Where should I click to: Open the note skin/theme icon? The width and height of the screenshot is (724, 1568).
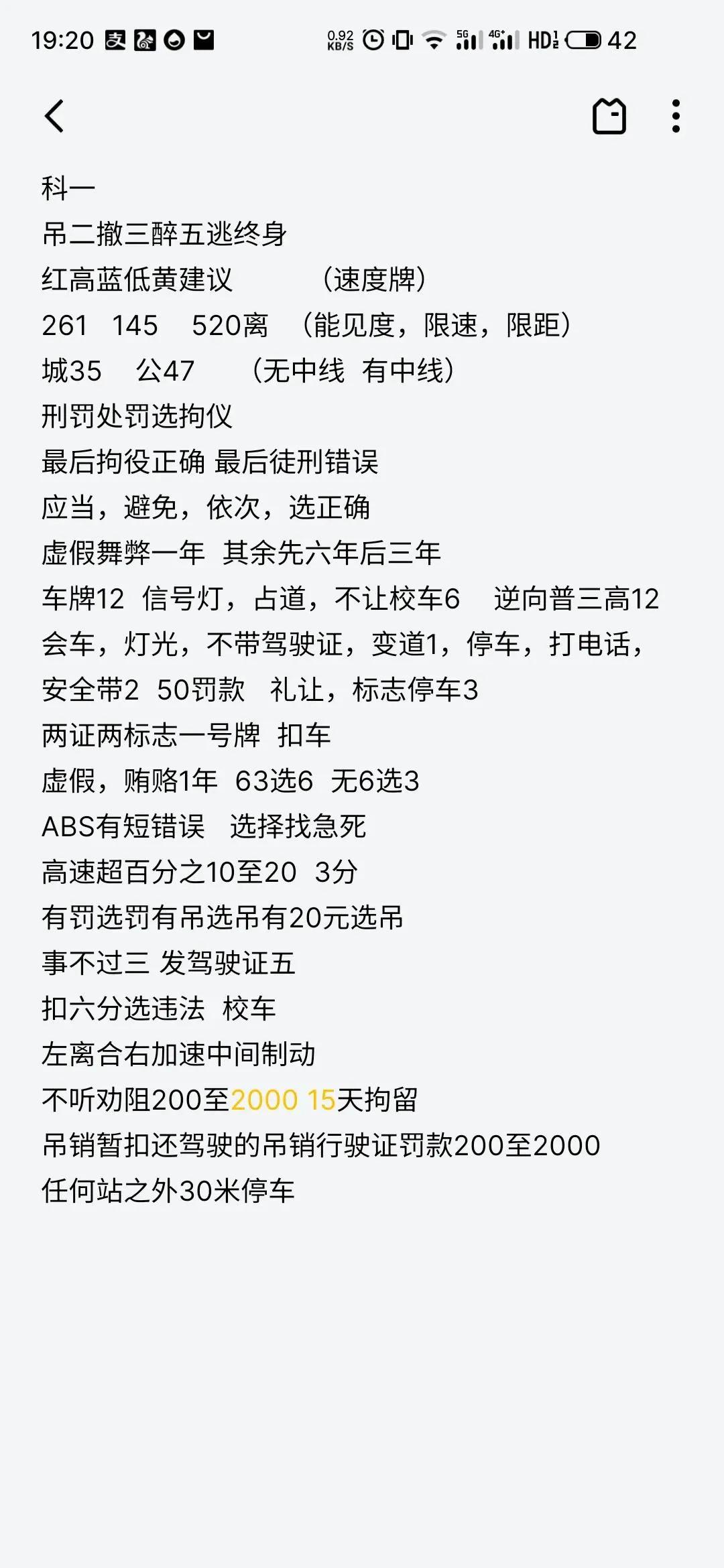tap(609, 117)
